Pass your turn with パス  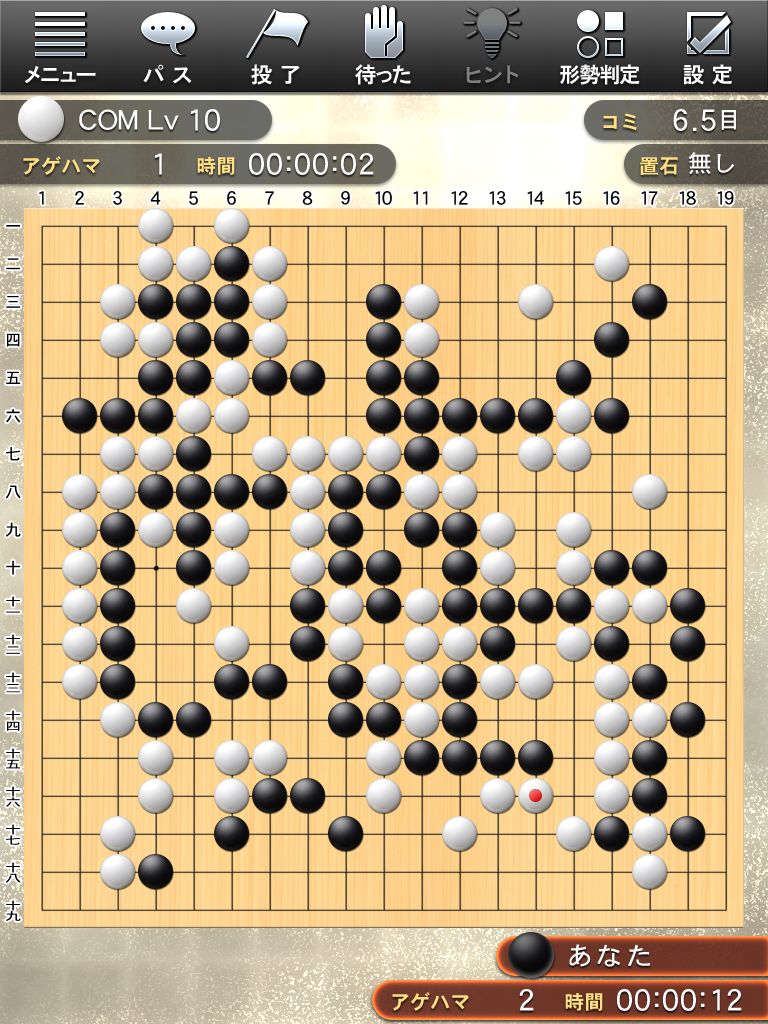tap(168, 46)
